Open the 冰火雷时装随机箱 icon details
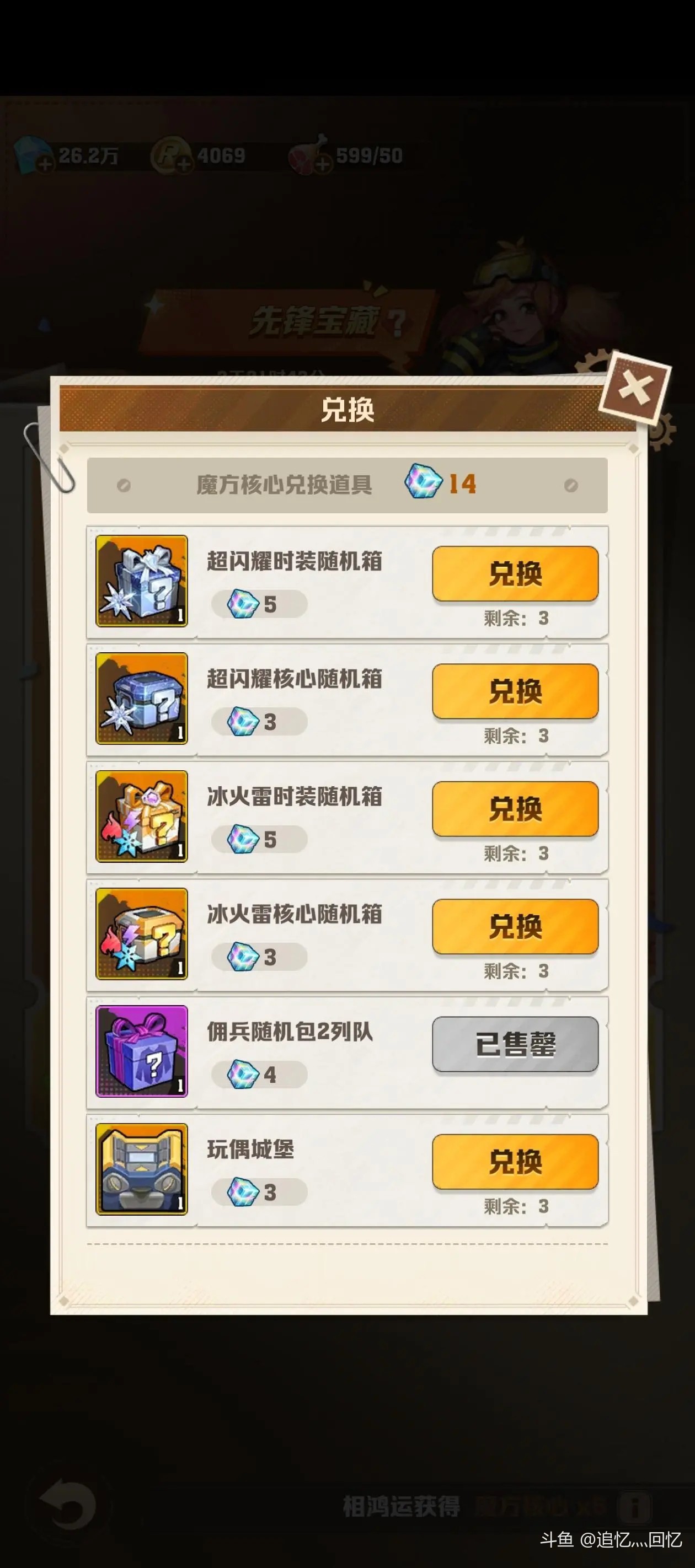 point(141,815)
